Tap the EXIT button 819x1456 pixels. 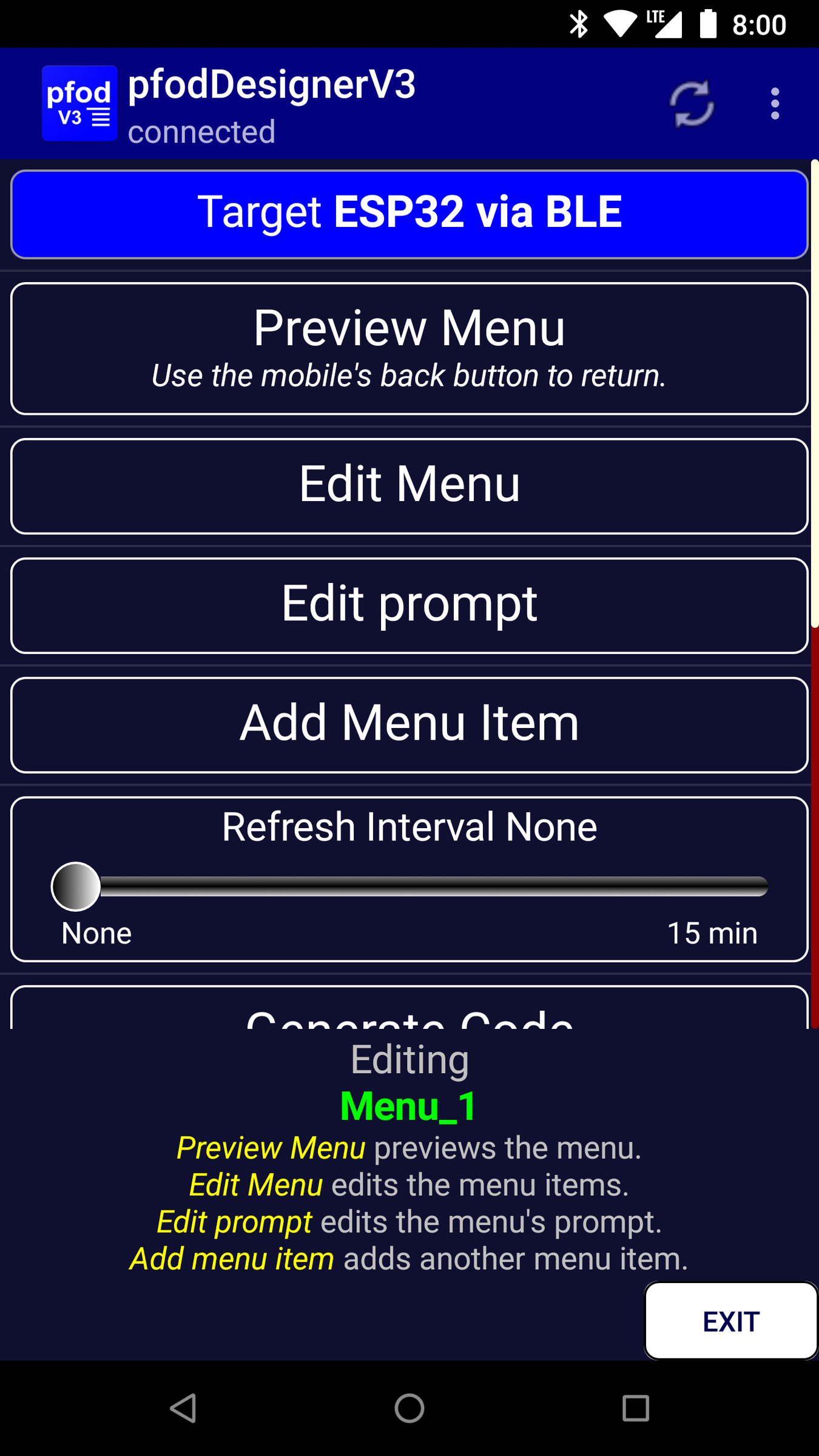pyautogui.click(x=730, y=1321)
